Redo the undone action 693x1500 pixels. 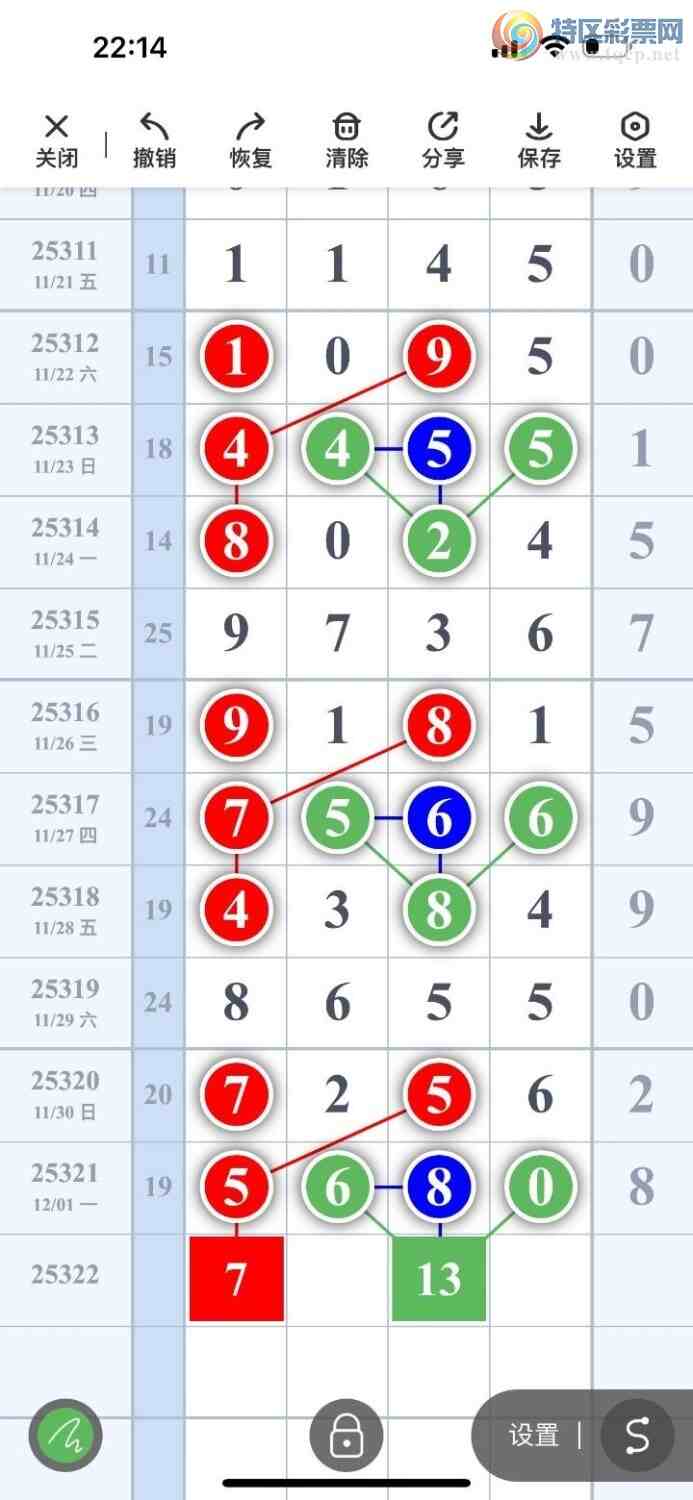coord(250,140)
